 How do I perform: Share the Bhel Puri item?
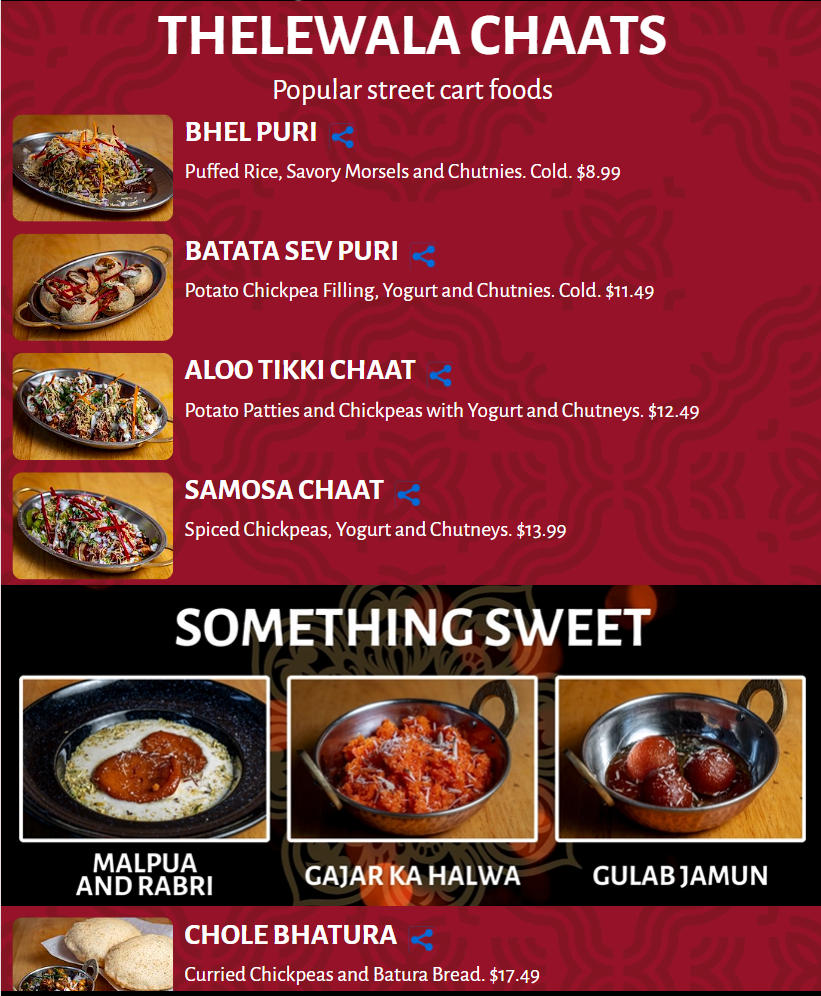coord(343,137)
